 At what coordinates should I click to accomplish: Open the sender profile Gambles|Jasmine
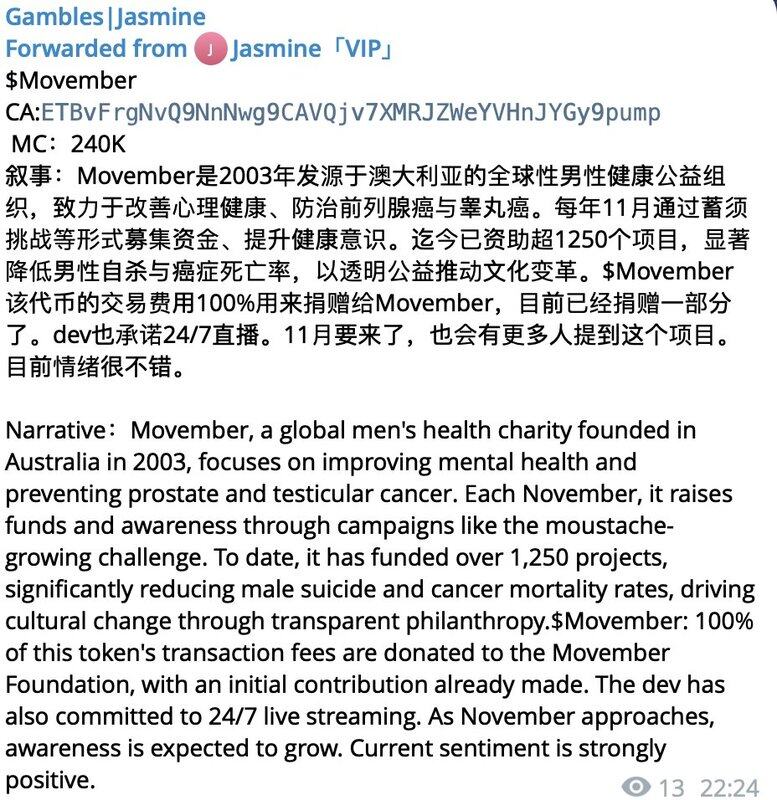pos(105,17)
